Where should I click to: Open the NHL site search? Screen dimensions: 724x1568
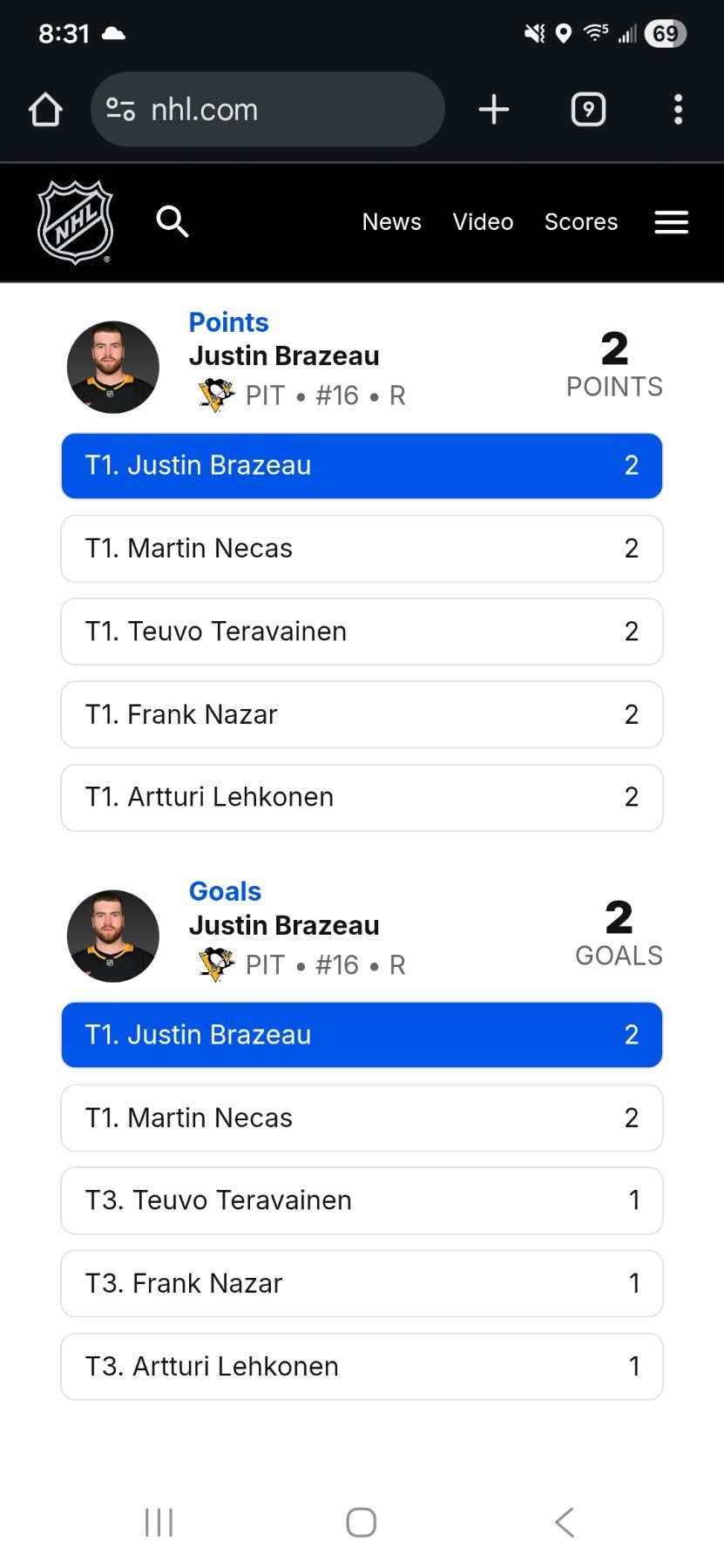click(x=172, y=222)
